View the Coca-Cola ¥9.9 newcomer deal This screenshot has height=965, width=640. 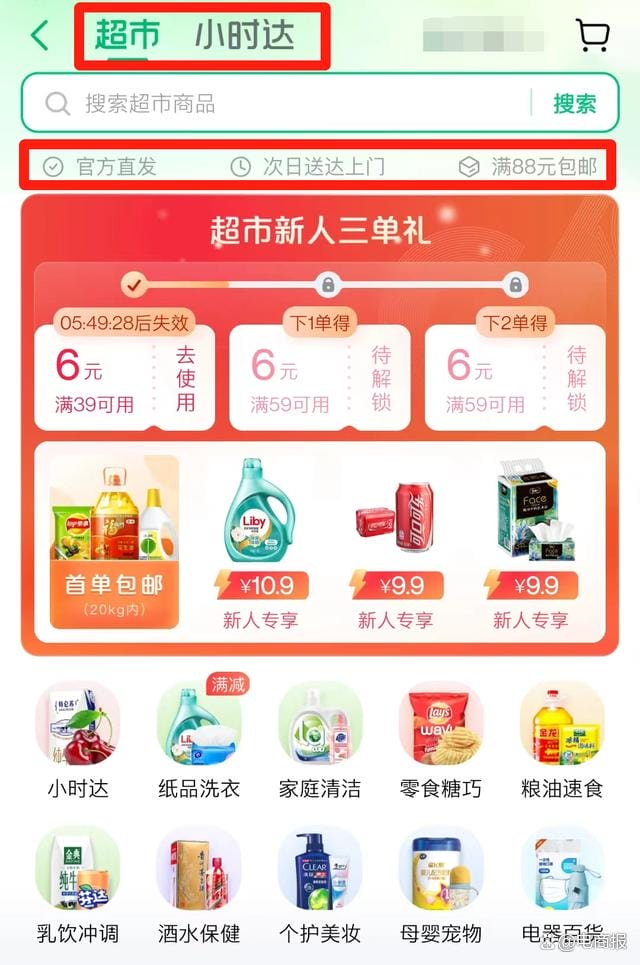coord(395,541)
